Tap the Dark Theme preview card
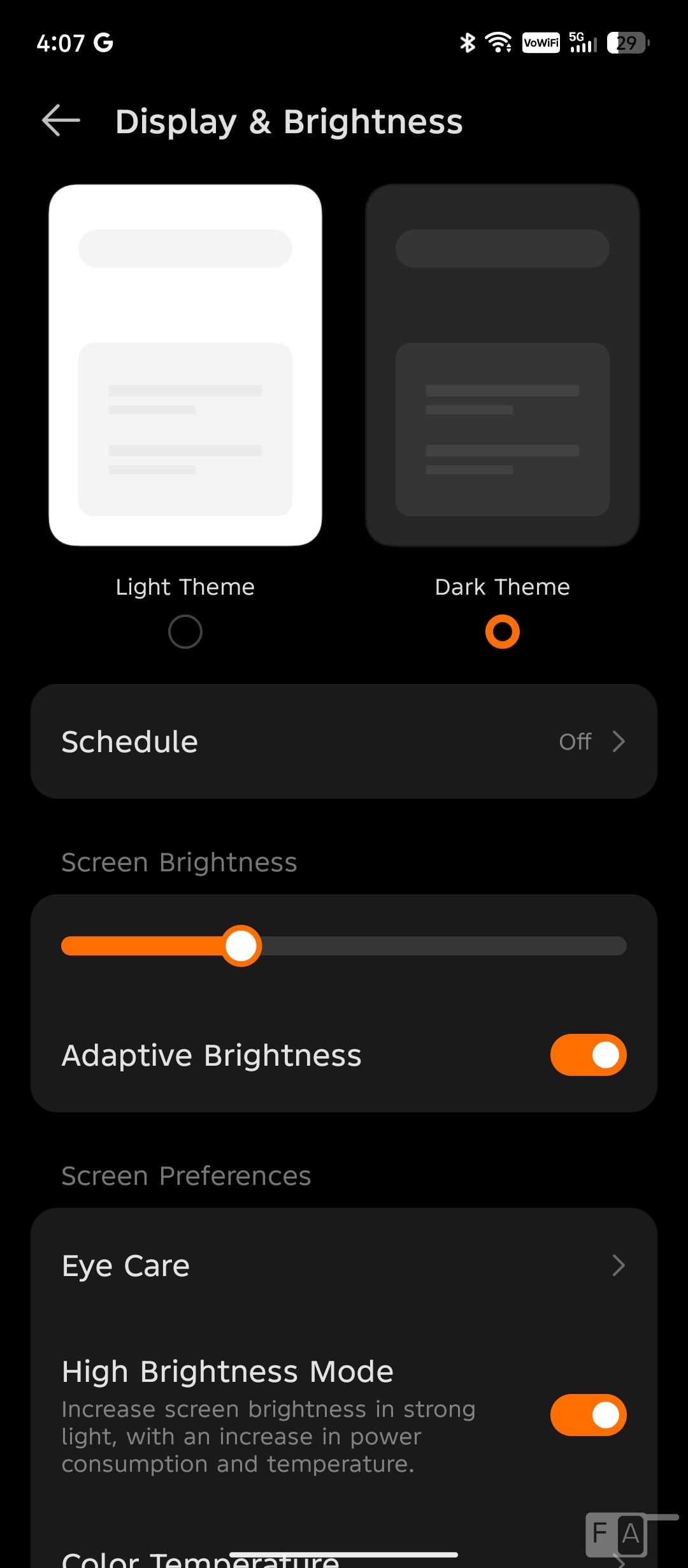 tap(502, 365)
